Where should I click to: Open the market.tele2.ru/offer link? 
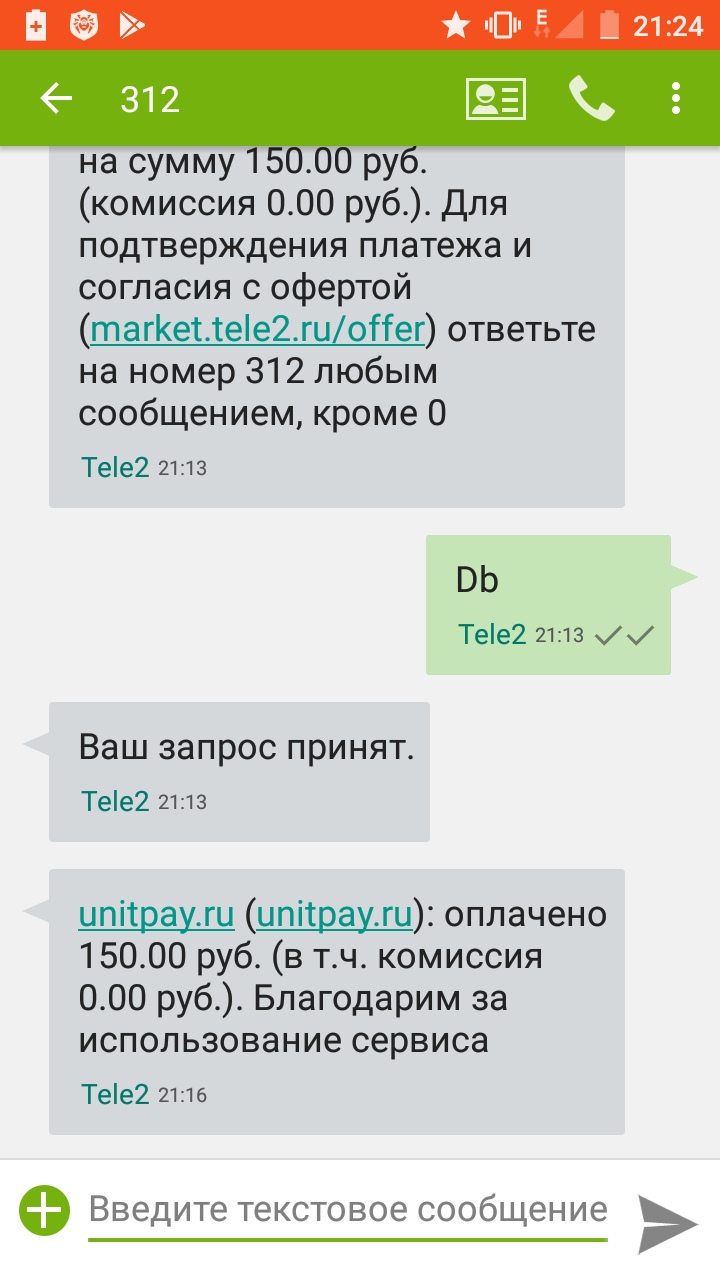pos(259,329)
